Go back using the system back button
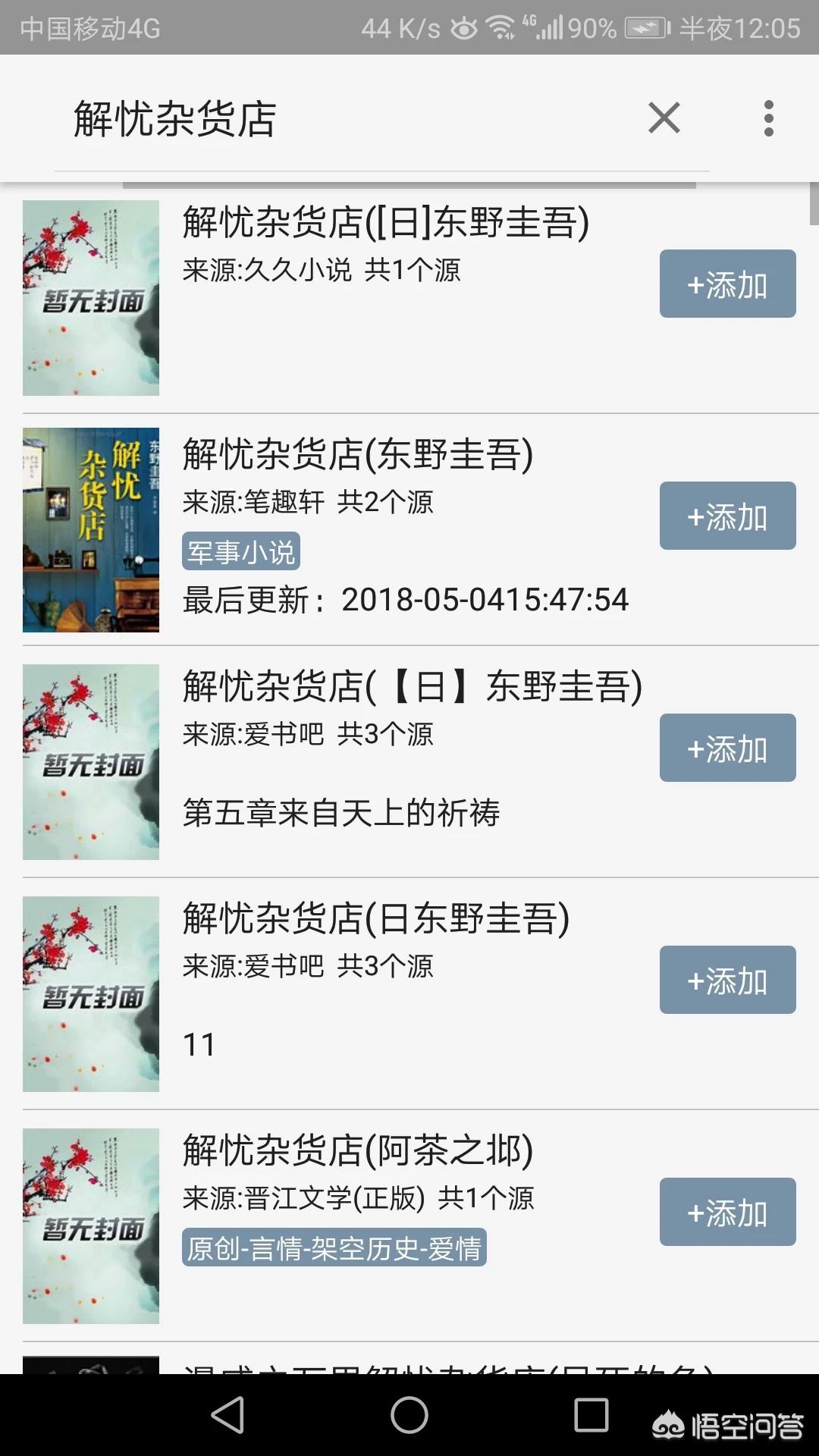This screenshot has height=1456, width=819. point(227,1415)
